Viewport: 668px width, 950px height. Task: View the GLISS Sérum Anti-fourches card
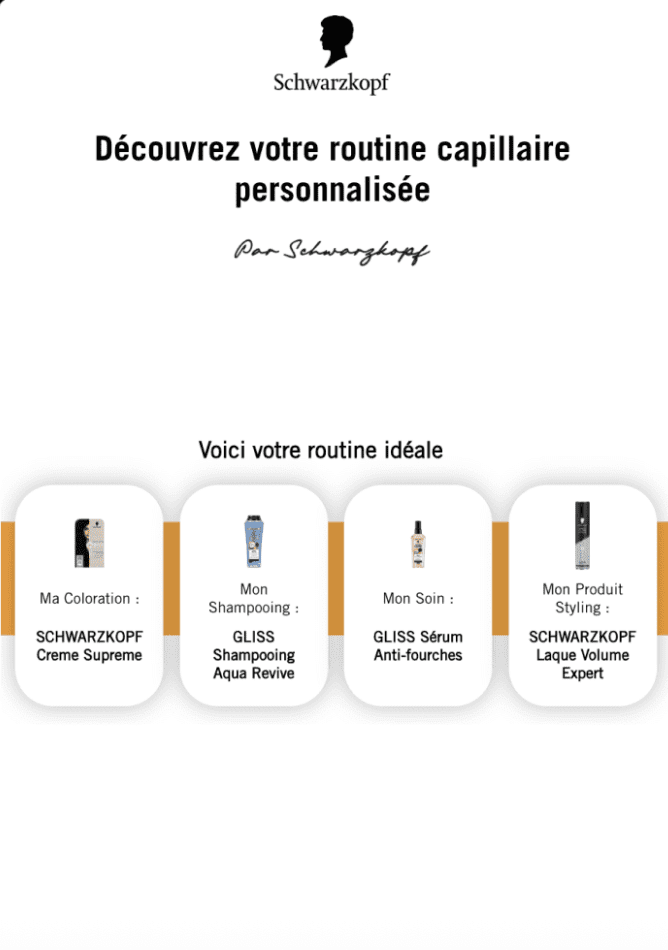(x=418, y=596)
